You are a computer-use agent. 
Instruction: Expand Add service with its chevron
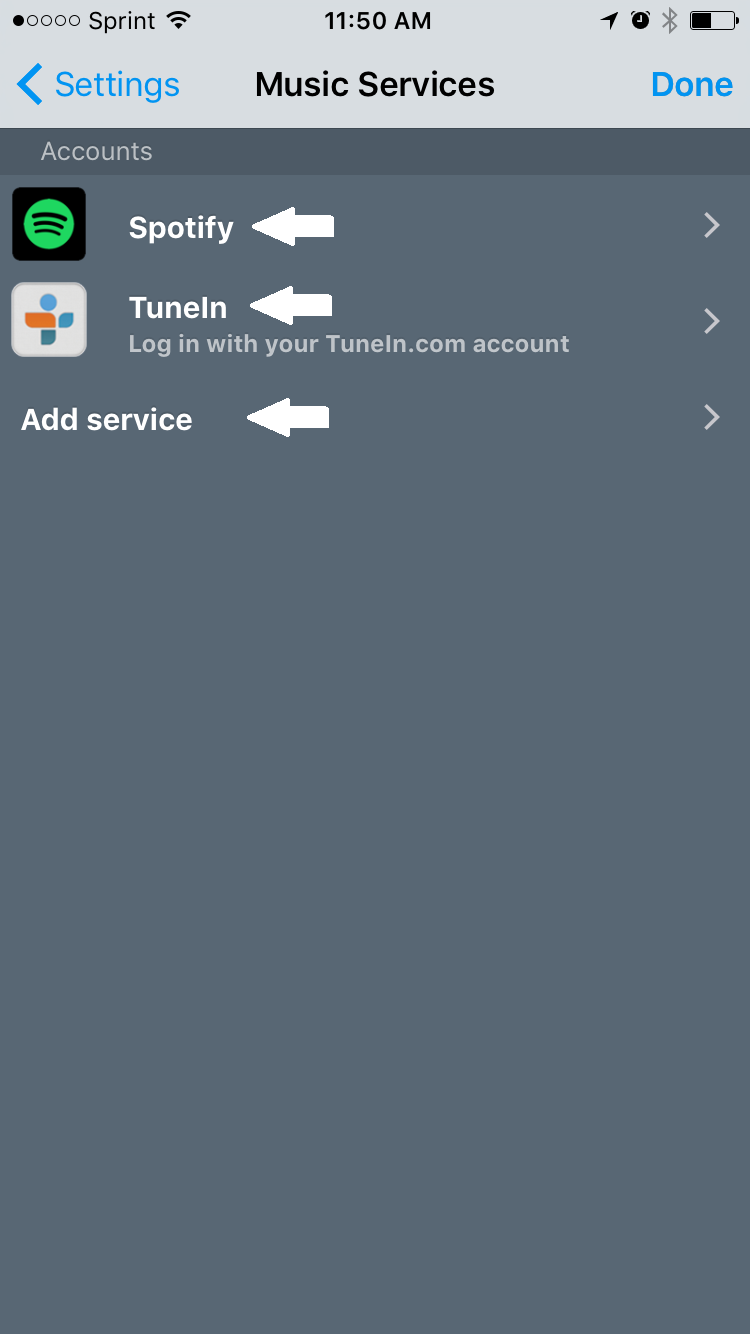(711, 417)
